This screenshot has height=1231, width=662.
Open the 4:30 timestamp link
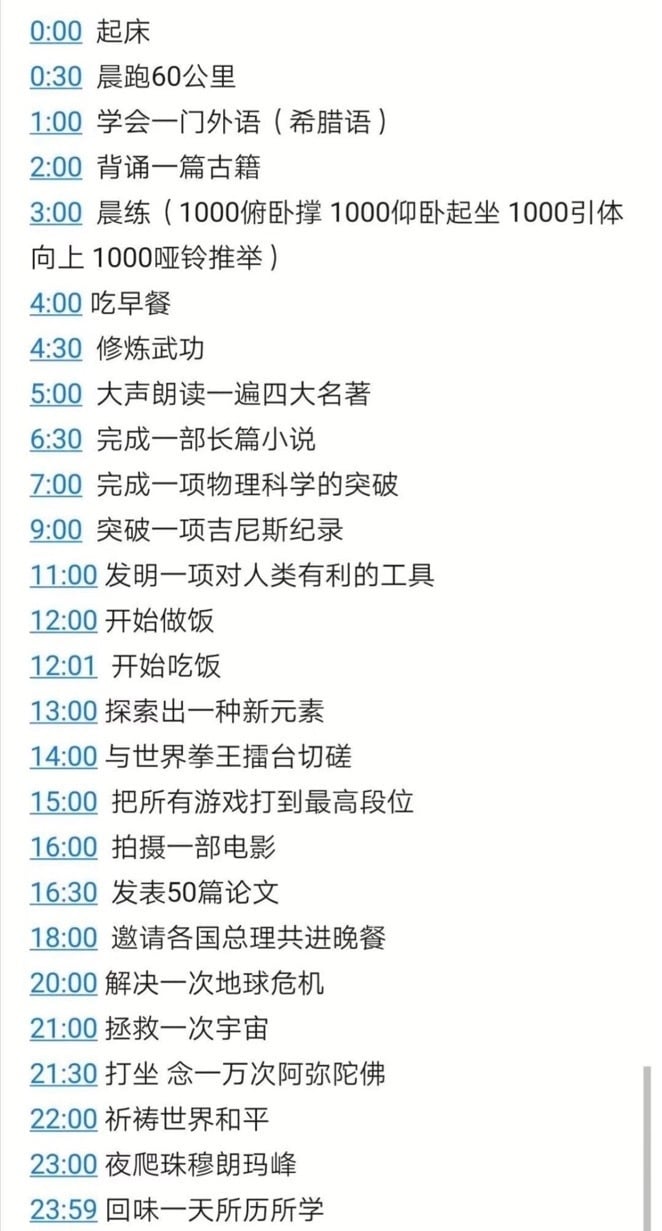coord(56,348)
